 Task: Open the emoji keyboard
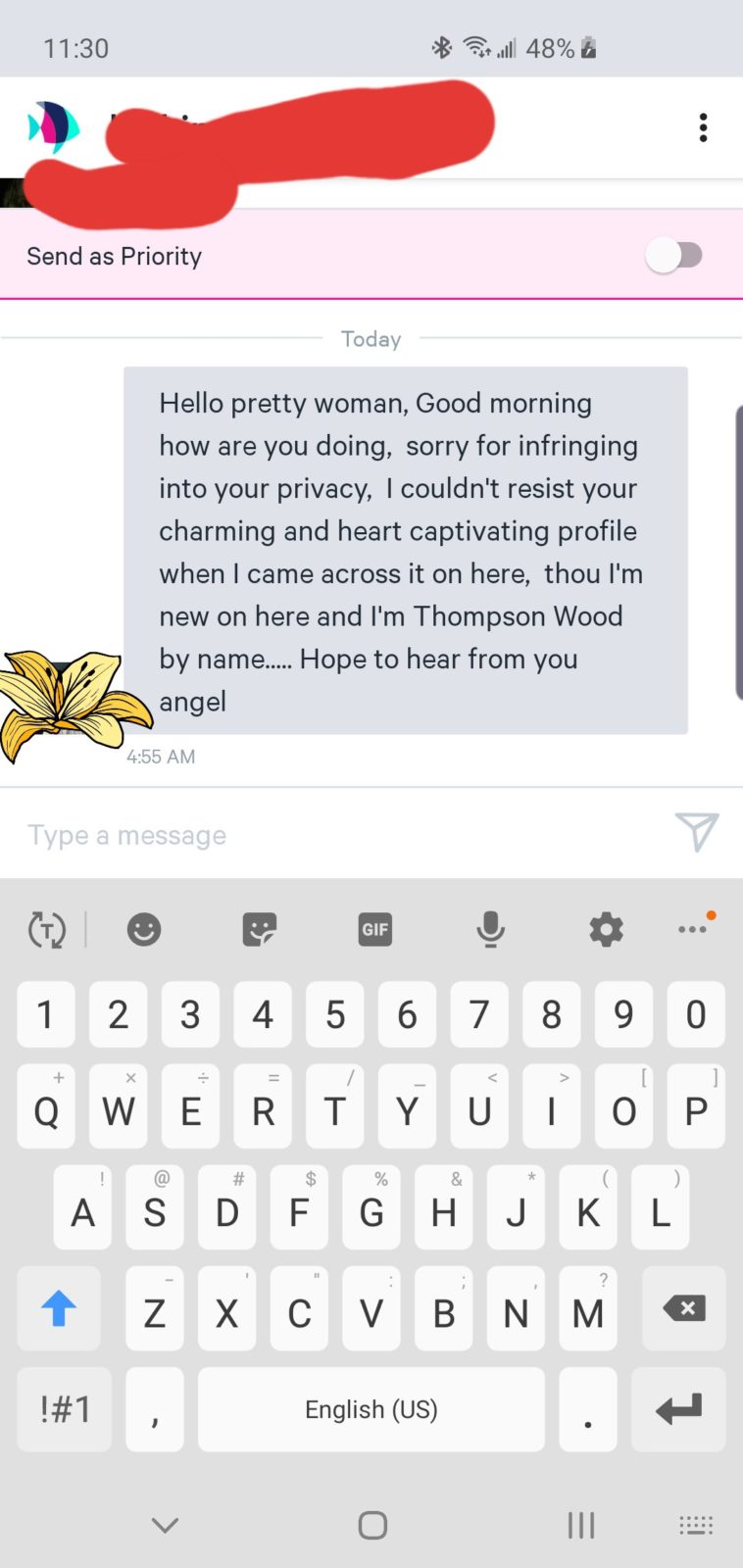point(144,928)
